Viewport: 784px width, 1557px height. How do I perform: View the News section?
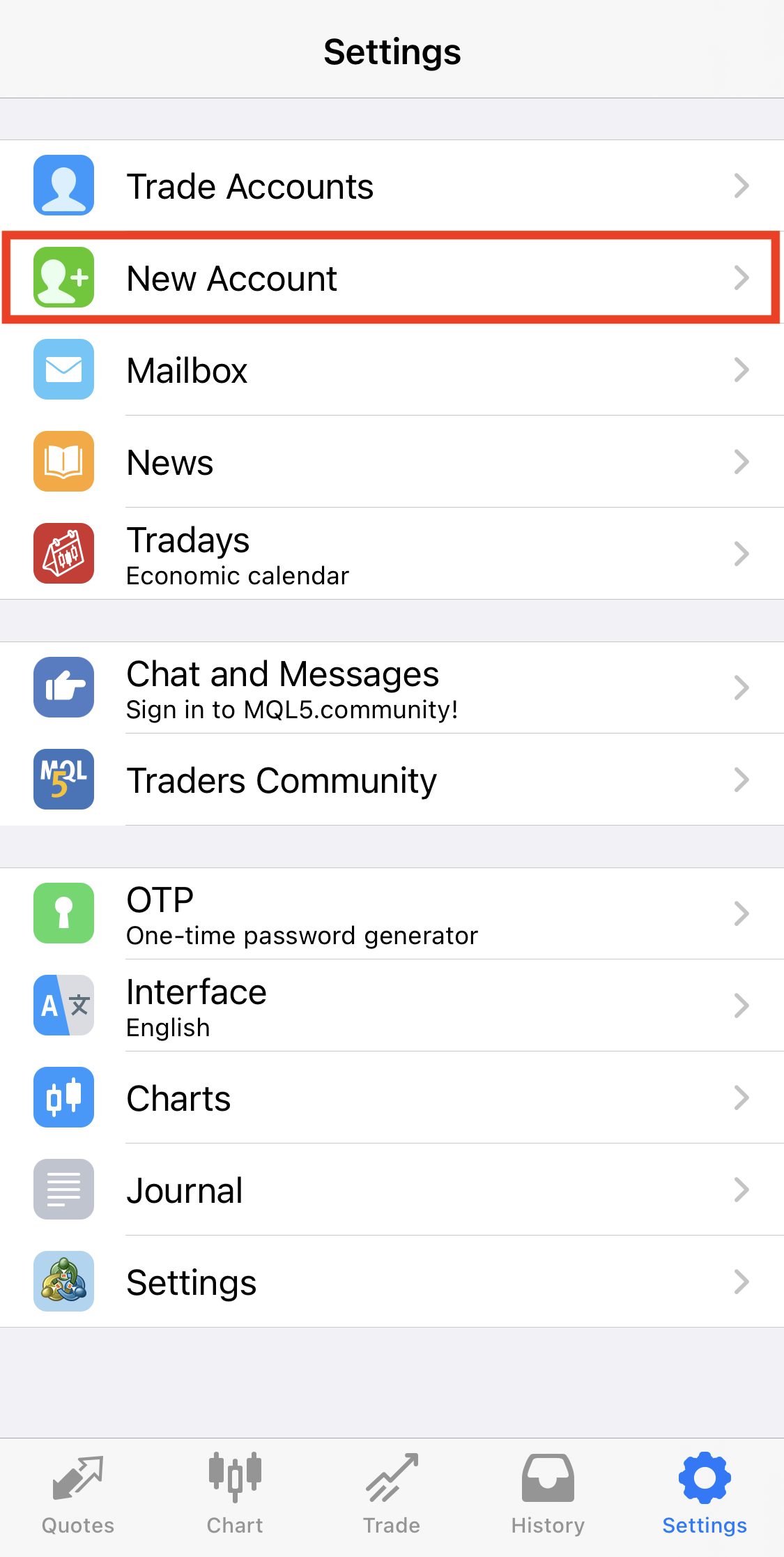coord(390,462)
